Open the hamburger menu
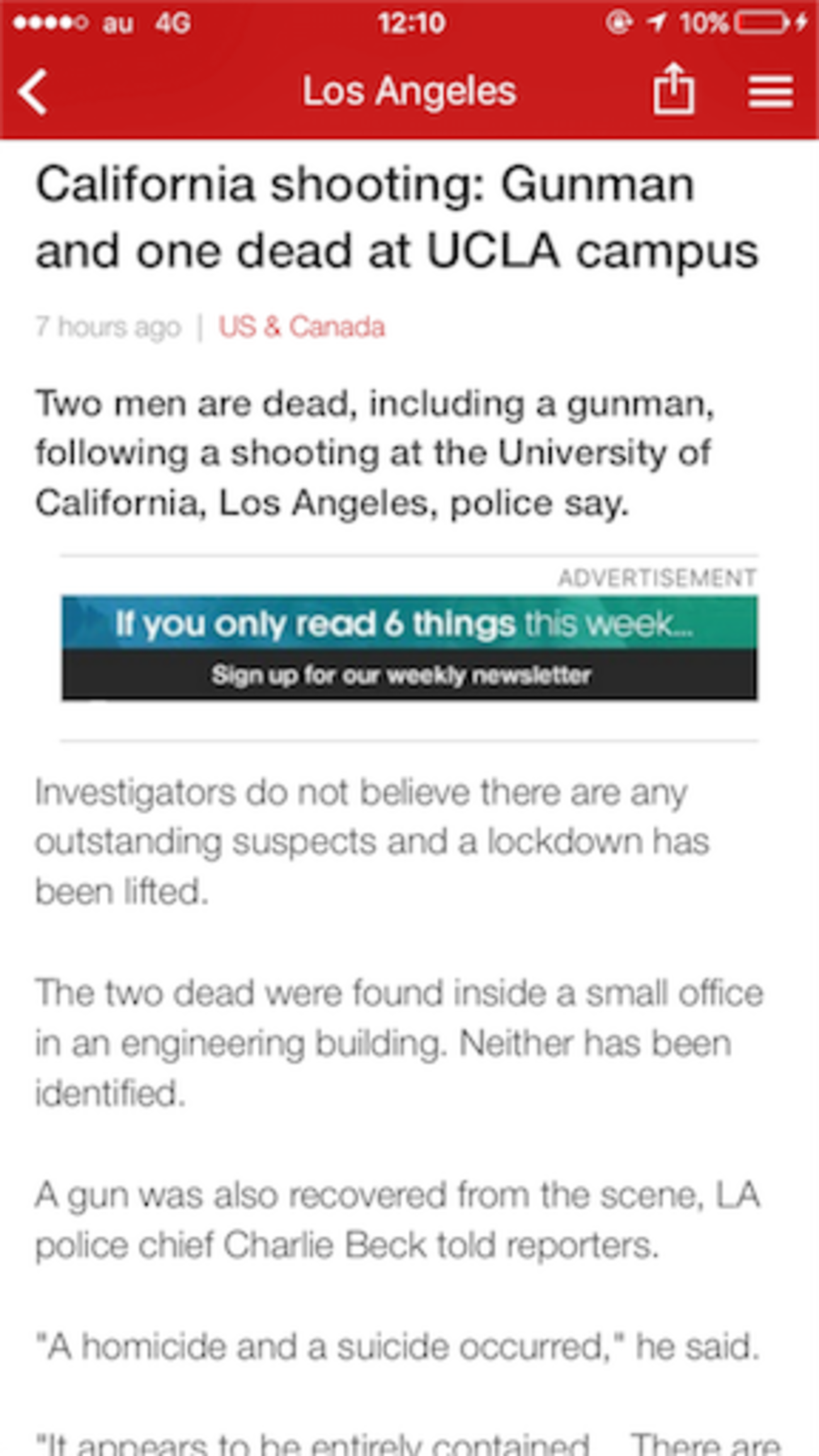This screenshot has width=819, height=1456. click(770, 92)
